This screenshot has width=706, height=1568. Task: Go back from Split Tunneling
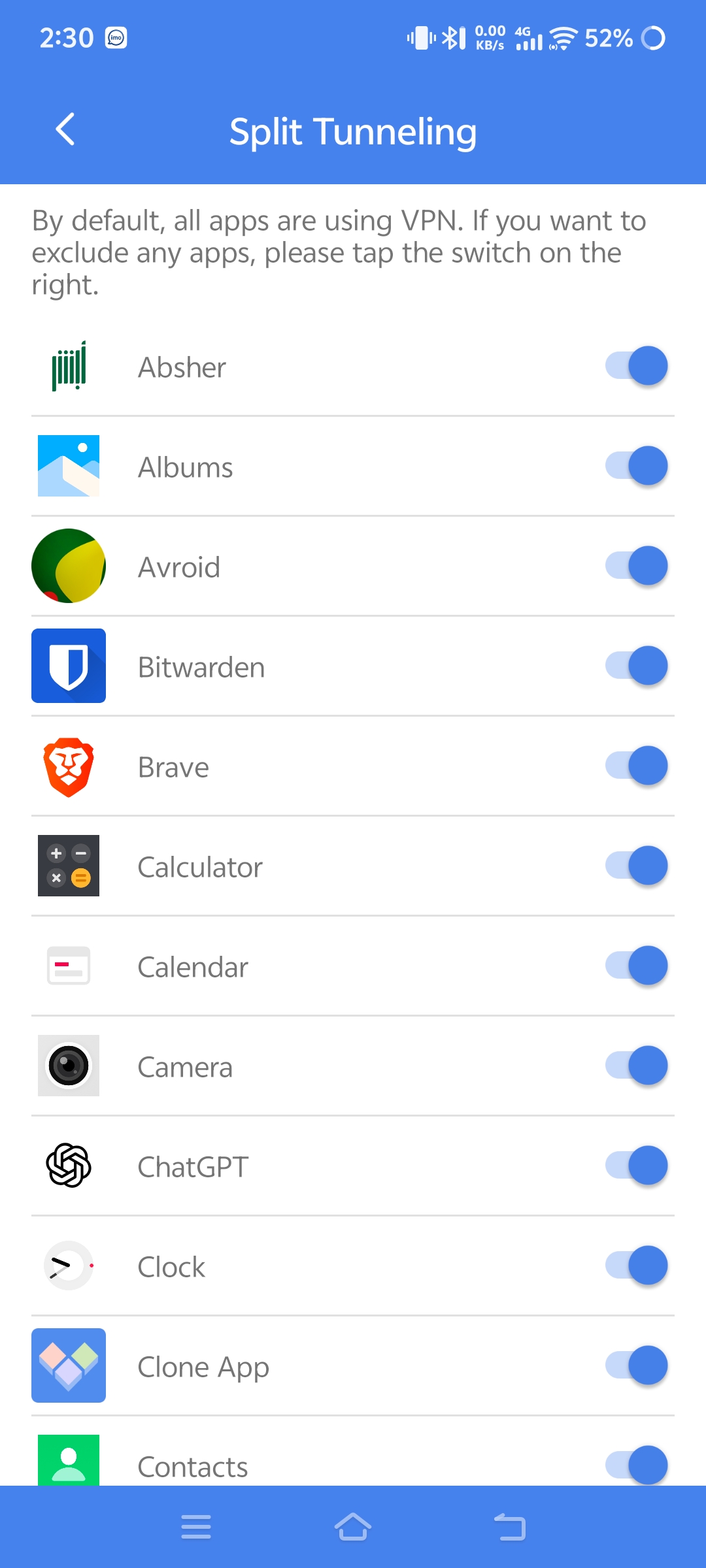65,129
